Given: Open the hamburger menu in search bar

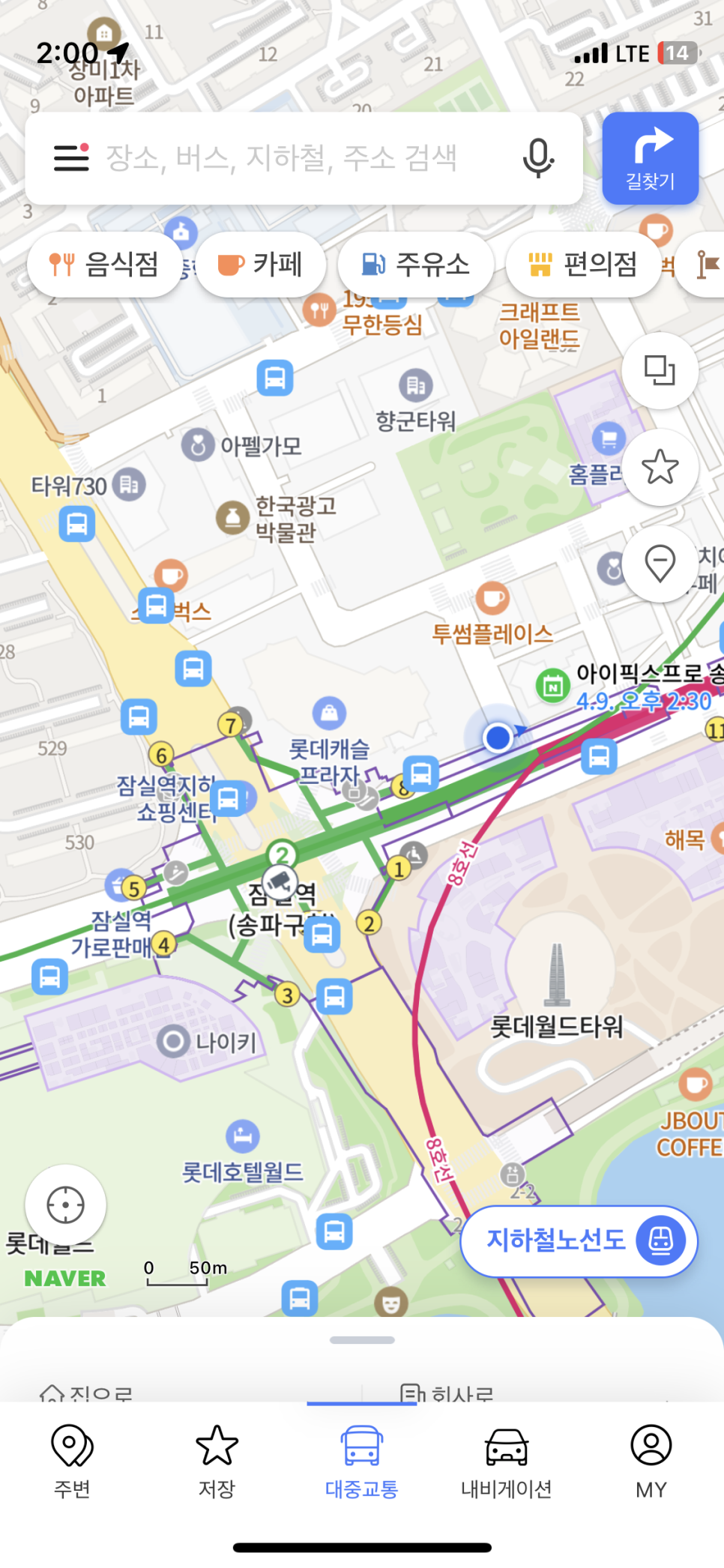Looking at the screenshot, I should pyautogui.click(x=71, y=157).
